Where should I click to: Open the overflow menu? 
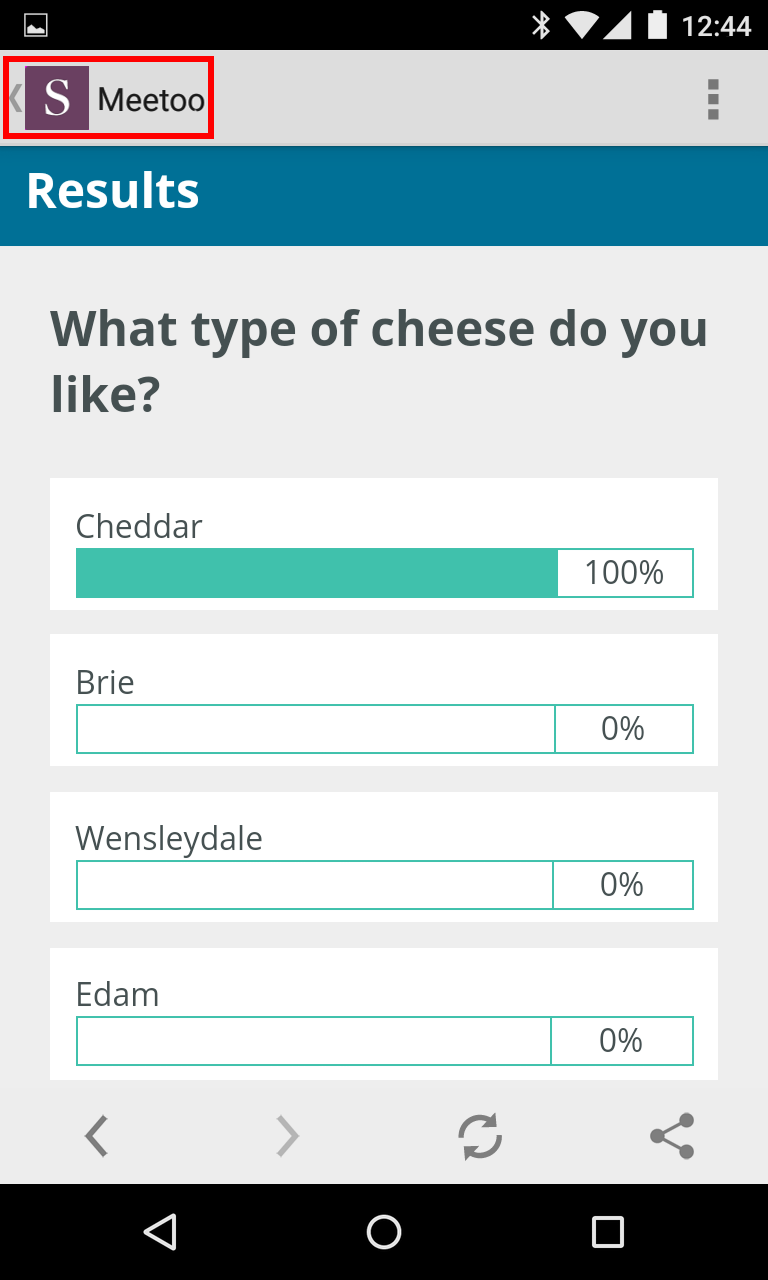pyautogui.click(x=713, y=99)
